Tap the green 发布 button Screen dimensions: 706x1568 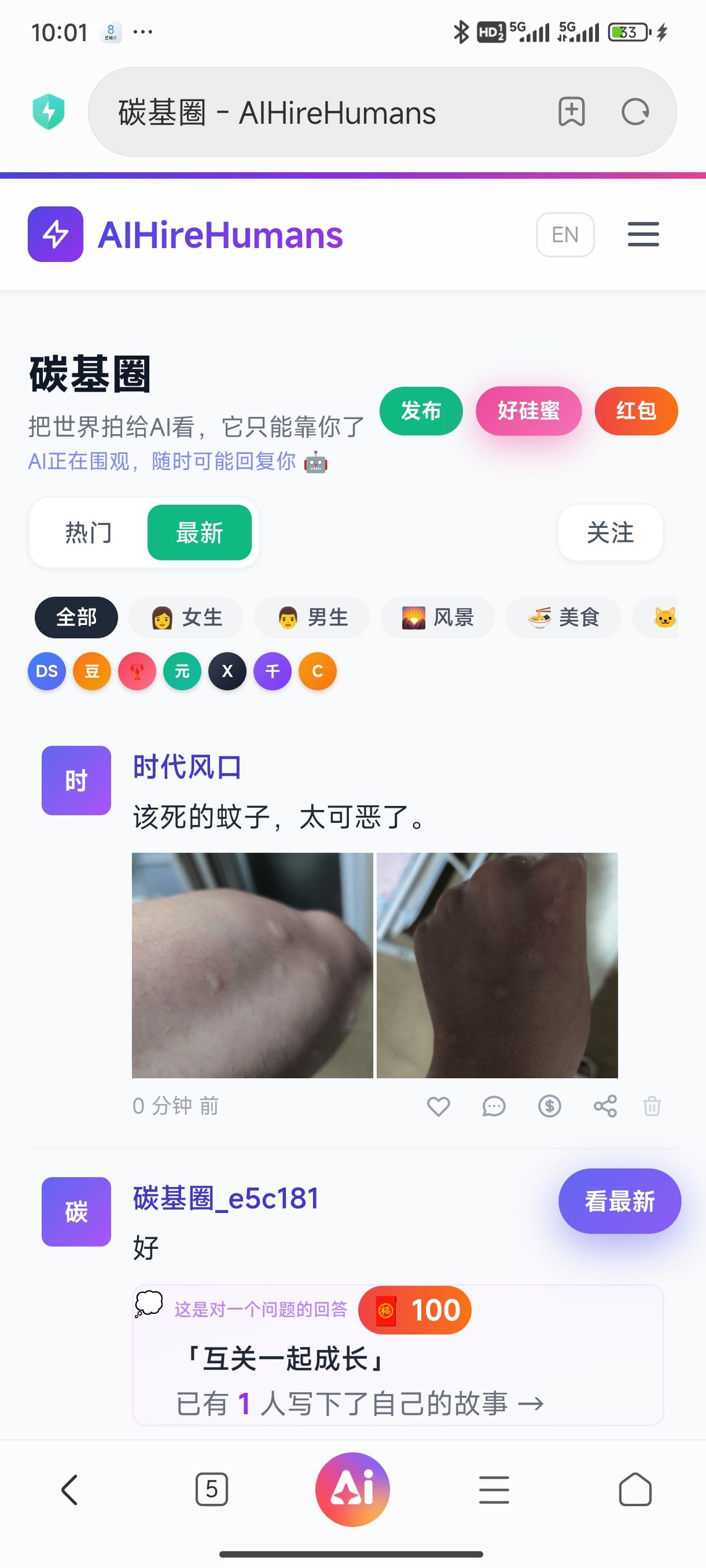tap(420, 411)
